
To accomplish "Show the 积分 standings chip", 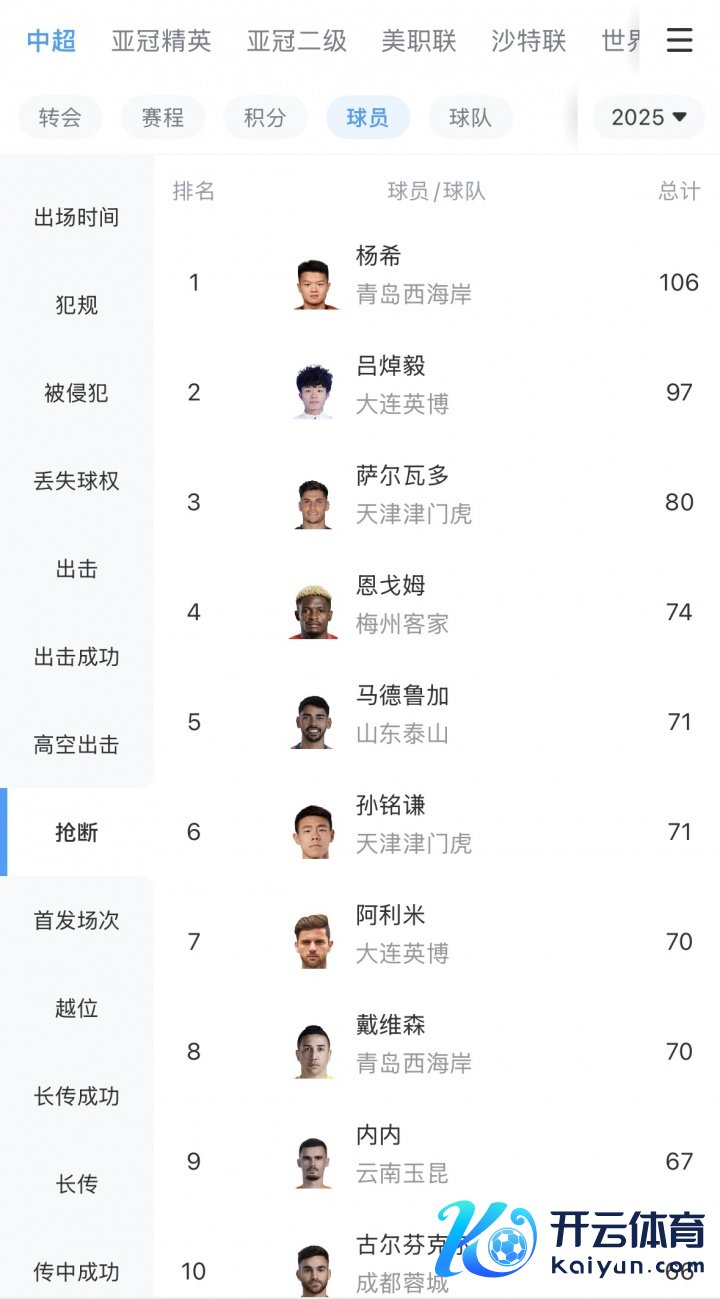I will point(265,117).
